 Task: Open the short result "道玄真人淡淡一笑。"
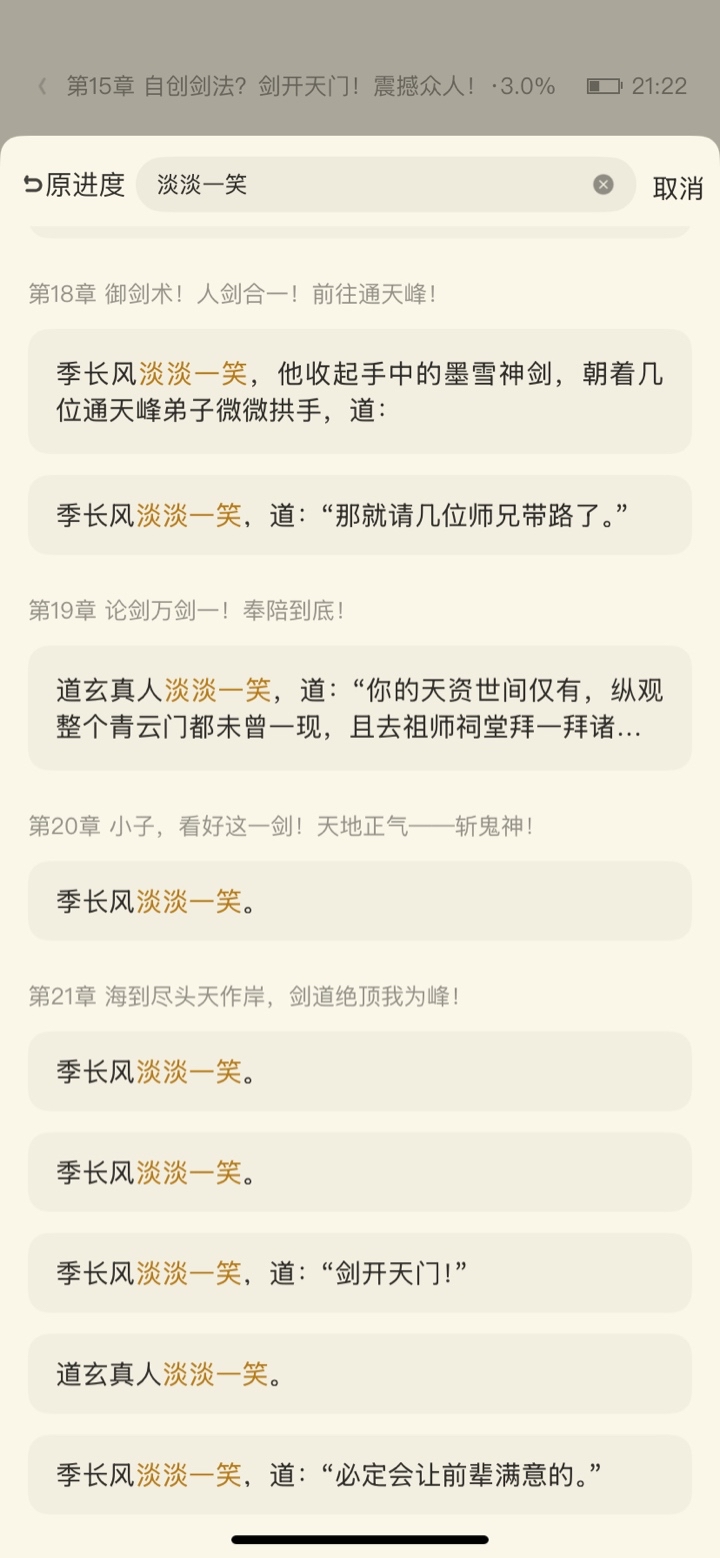pos(359,1373)
